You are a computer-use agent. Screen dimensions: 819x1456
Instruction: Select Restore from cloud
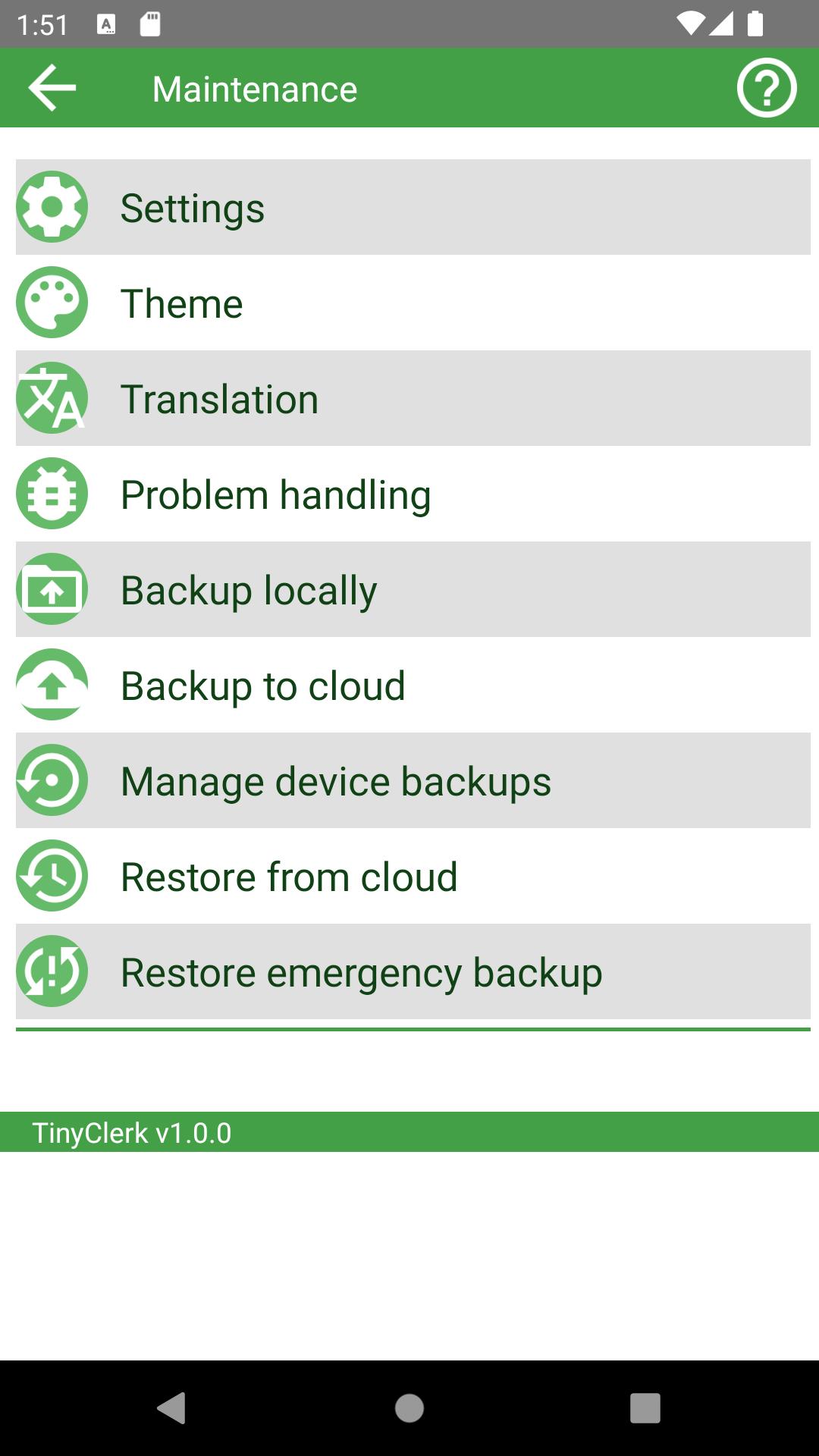(x=413, y=876)
